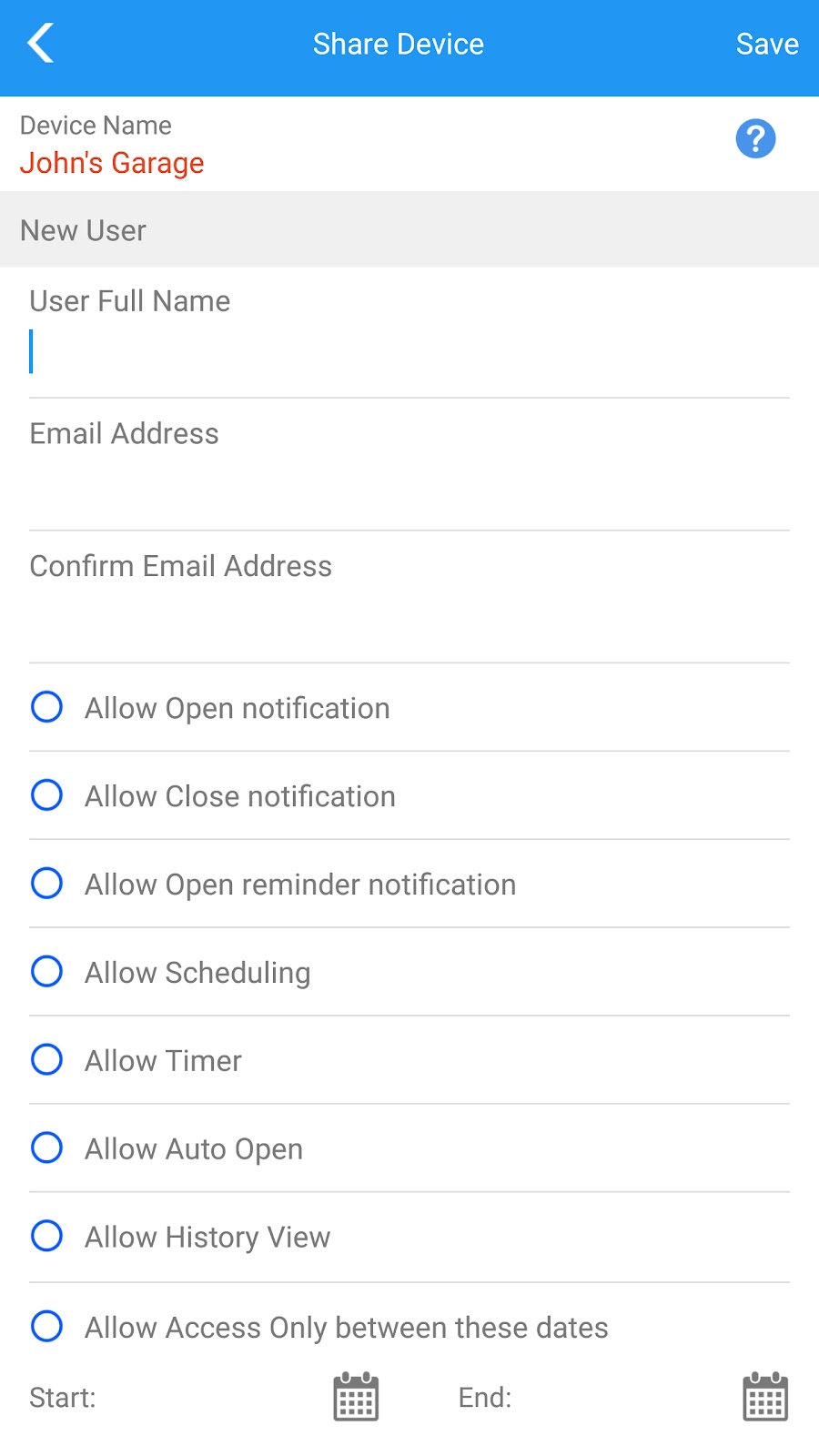
Task: Enable Allow Access Only between these dates
Action: [47, 1327]
